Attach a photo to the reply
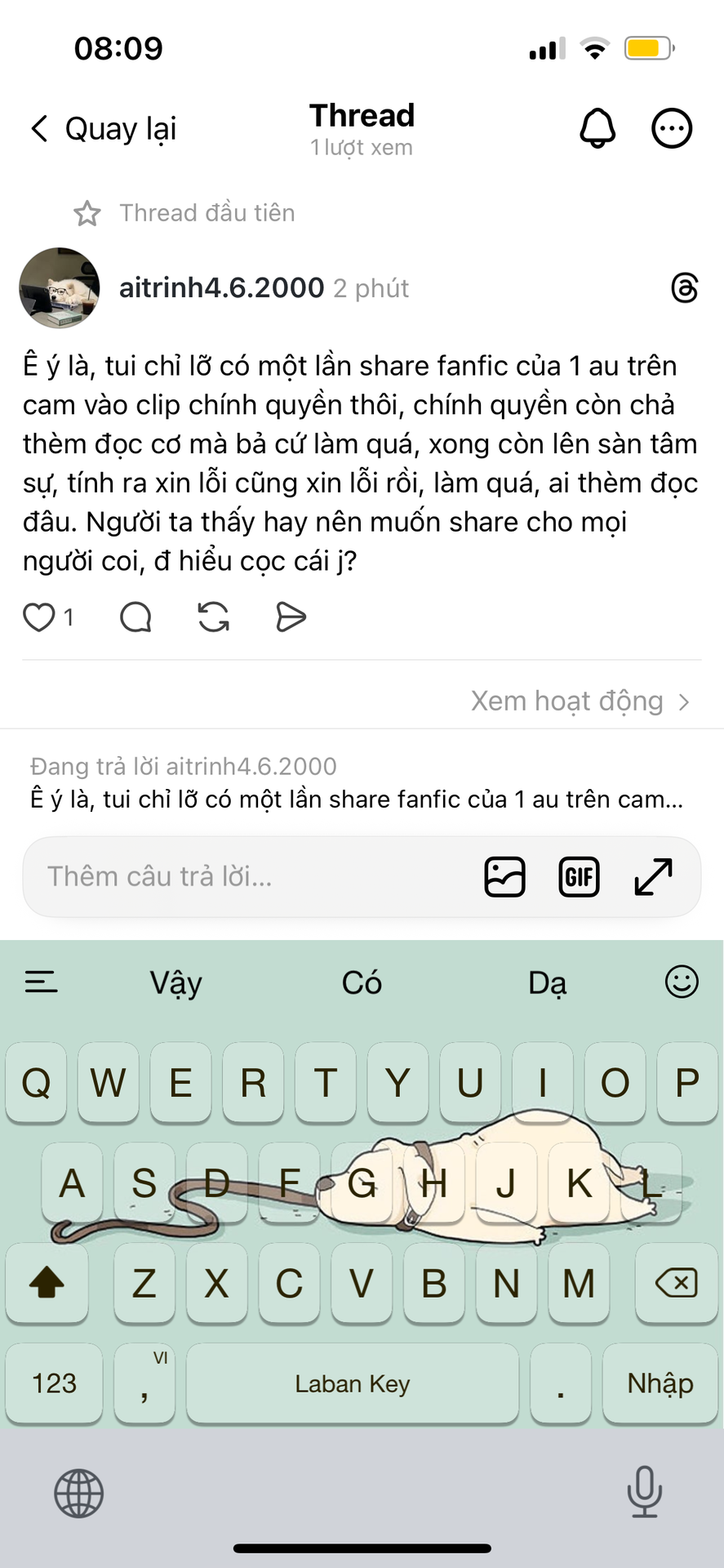Image resolution: width=724 pixels, height=1568 pixels. coord(504,877)
